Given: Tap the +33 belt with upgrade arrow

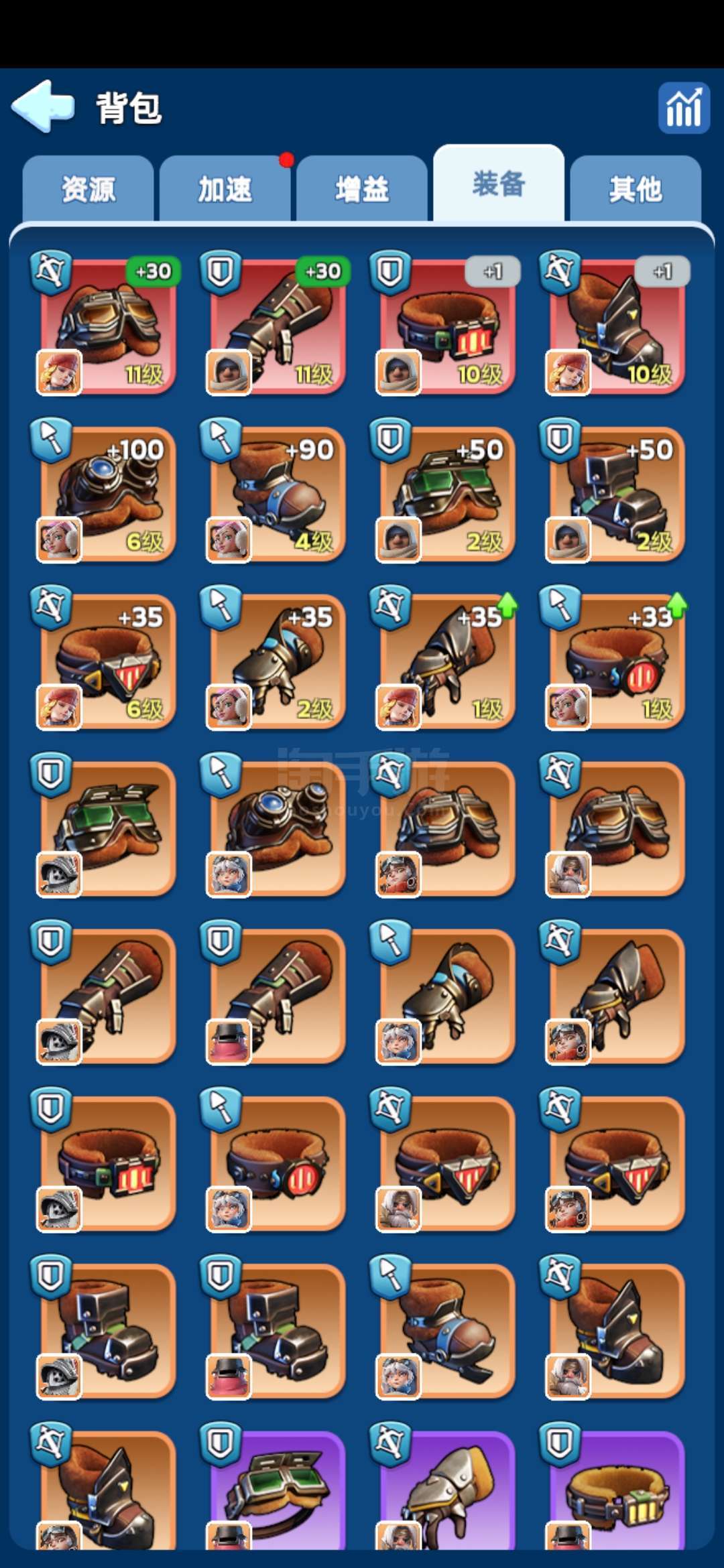Looking at the screenshot, I should 617,661.
